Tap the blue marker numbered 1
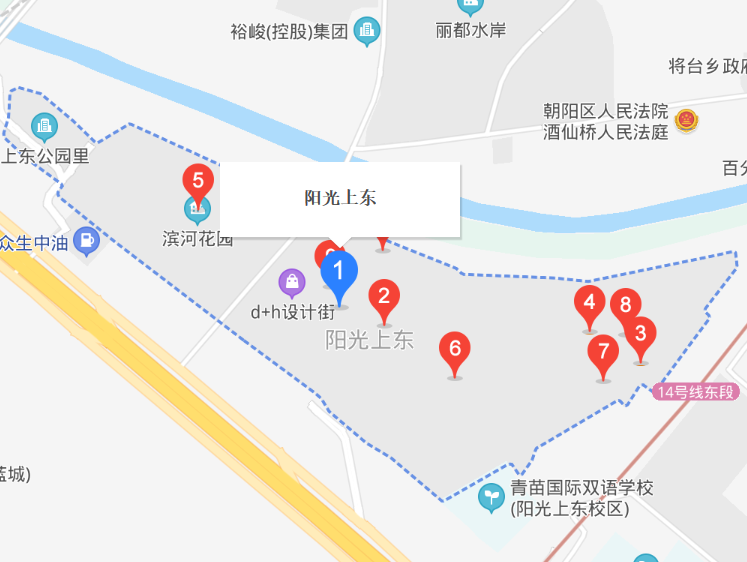The width and height of the screenshot is (747, 562). [338, 272]
